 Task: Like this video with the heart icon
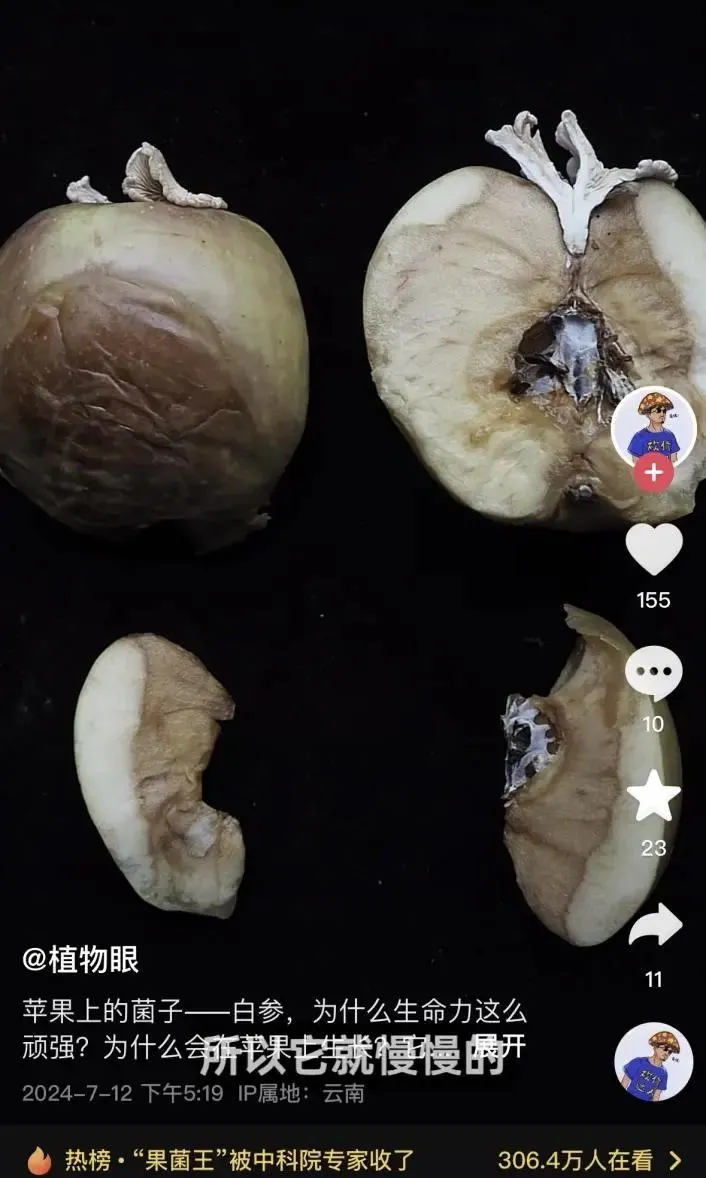653,548
